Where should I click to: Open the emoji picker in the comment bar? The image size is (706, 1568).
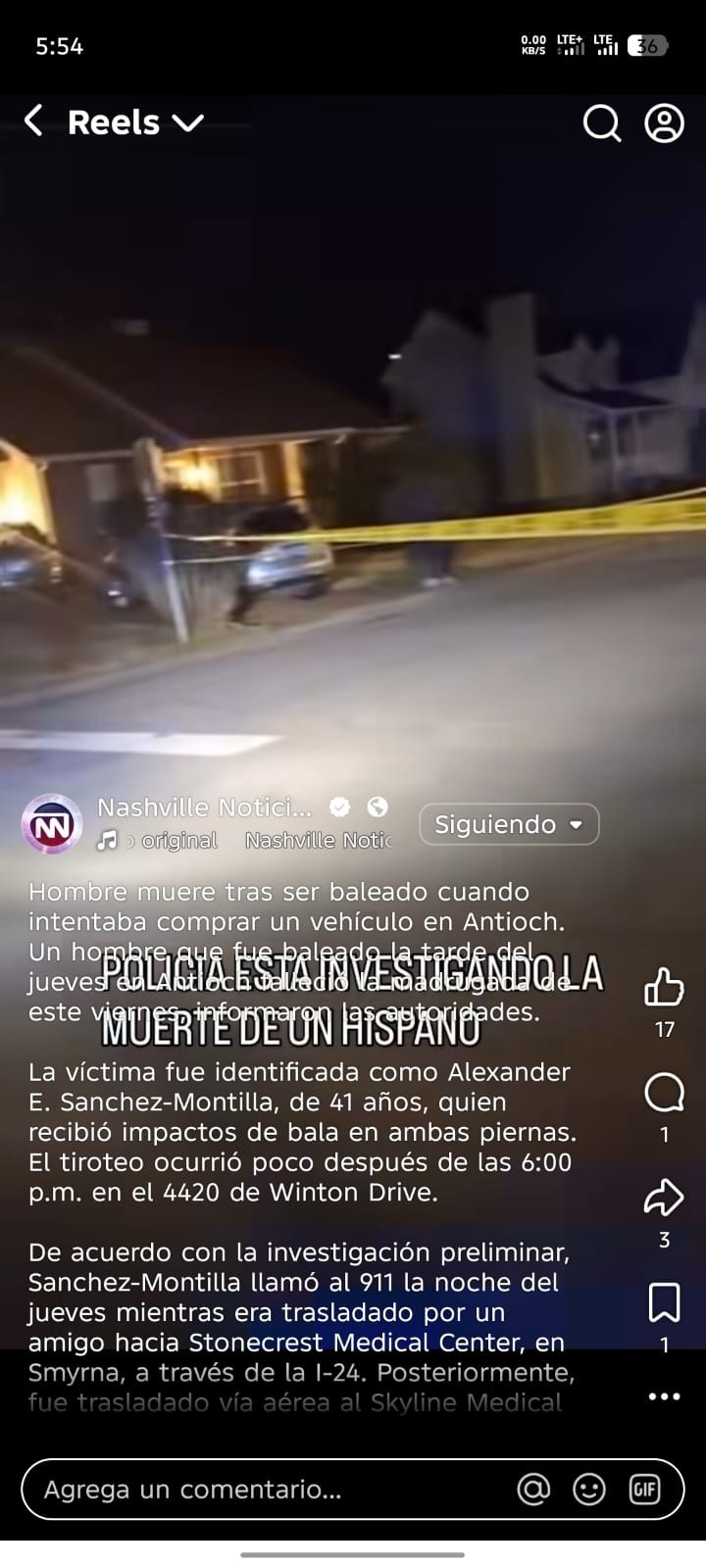pyautogui.click(x=588, y=1490)
